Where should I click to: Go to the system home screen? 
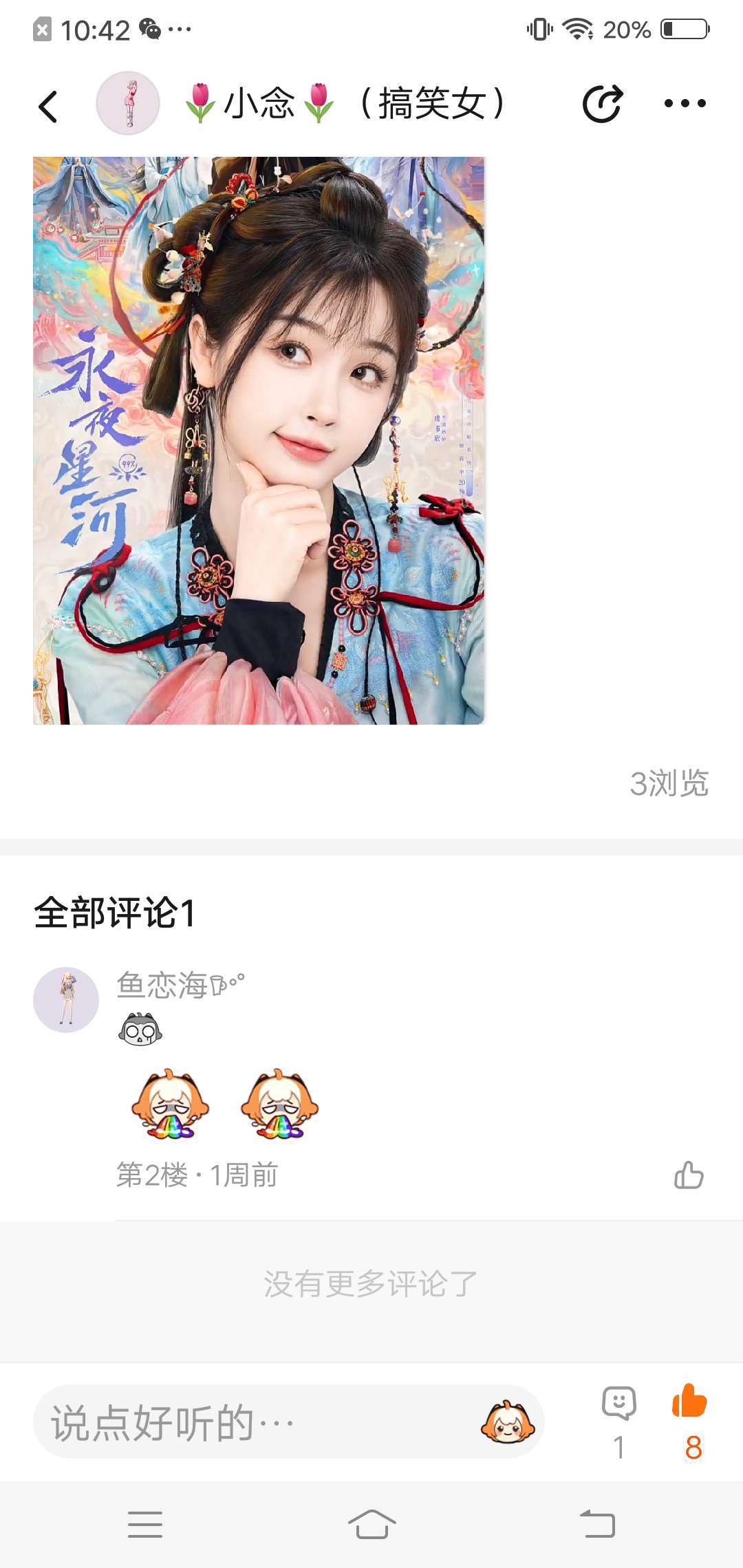point(371,1524)
